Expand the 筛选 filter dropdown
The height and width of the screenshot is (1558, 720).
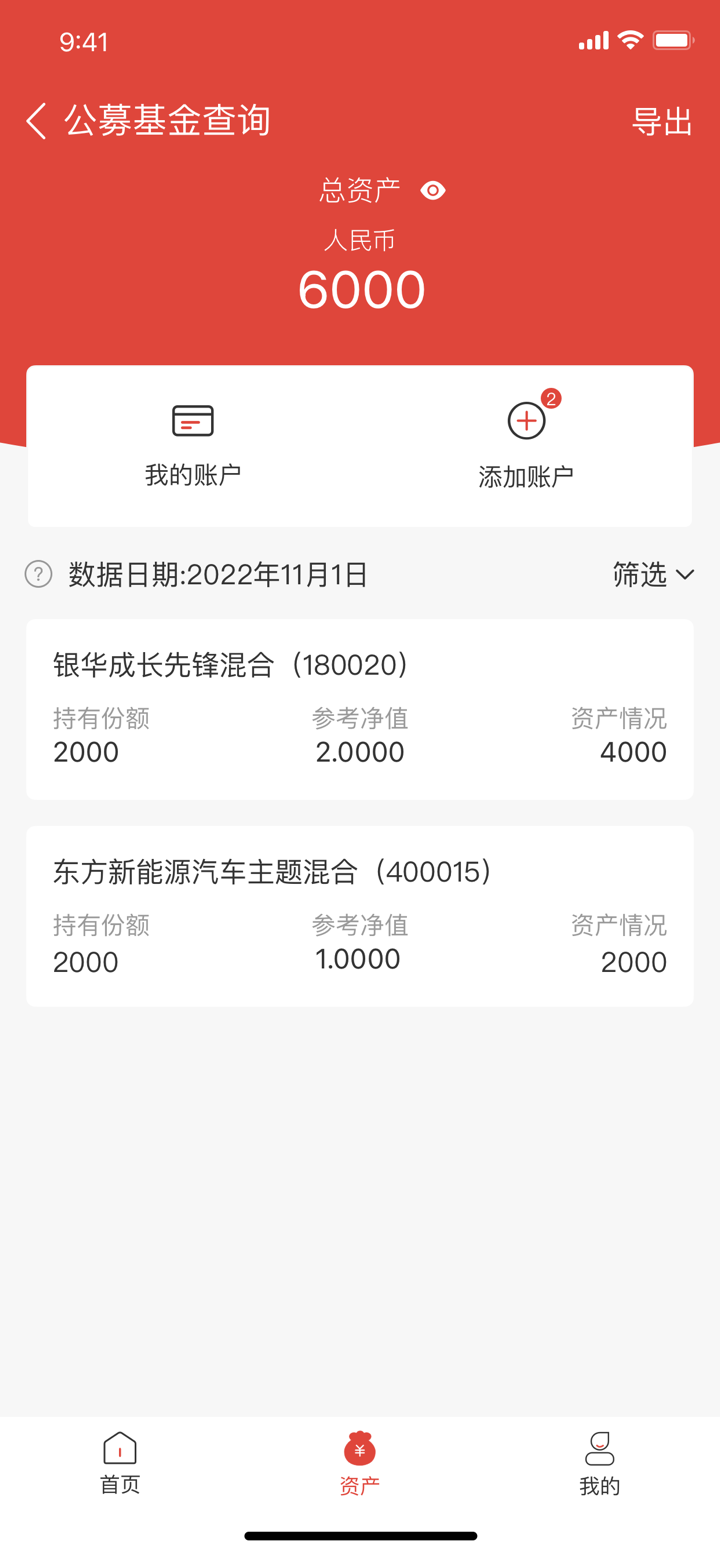click(x=640, y=575)
